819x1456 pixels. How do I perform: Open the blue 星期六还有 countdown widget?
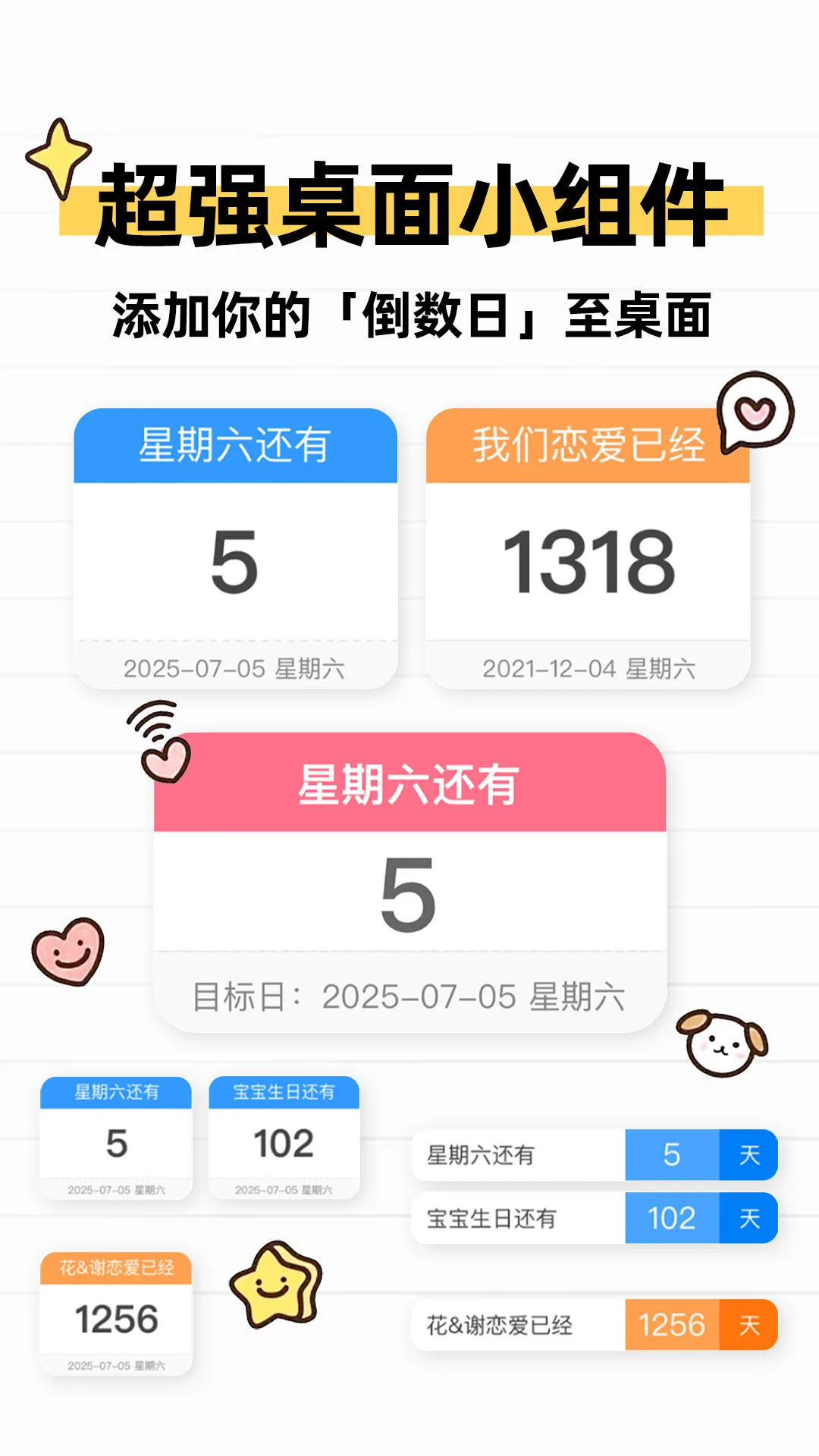tap(235, 546)
